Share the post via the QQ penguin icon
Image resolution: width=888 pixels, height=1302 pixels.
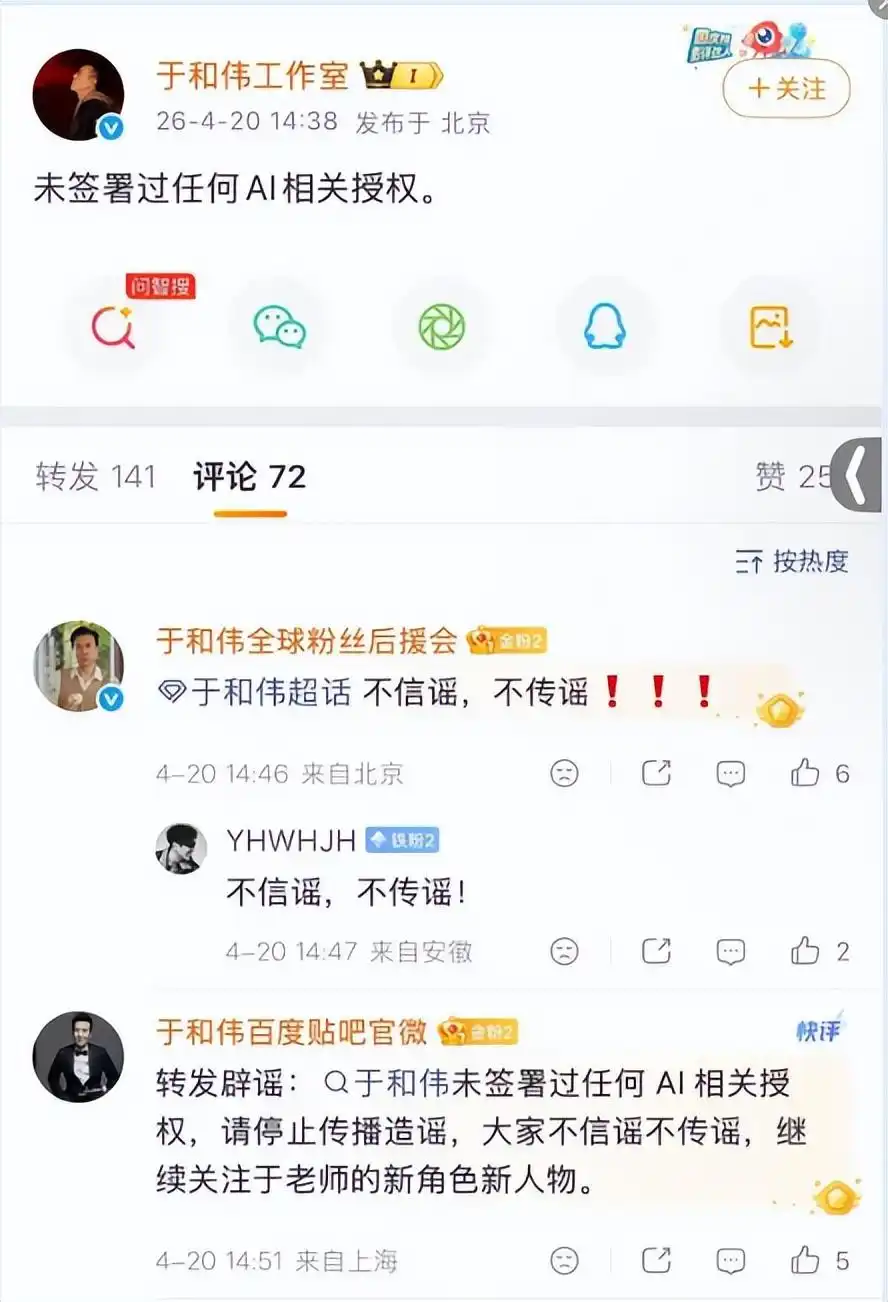click(x=605, y=325)
